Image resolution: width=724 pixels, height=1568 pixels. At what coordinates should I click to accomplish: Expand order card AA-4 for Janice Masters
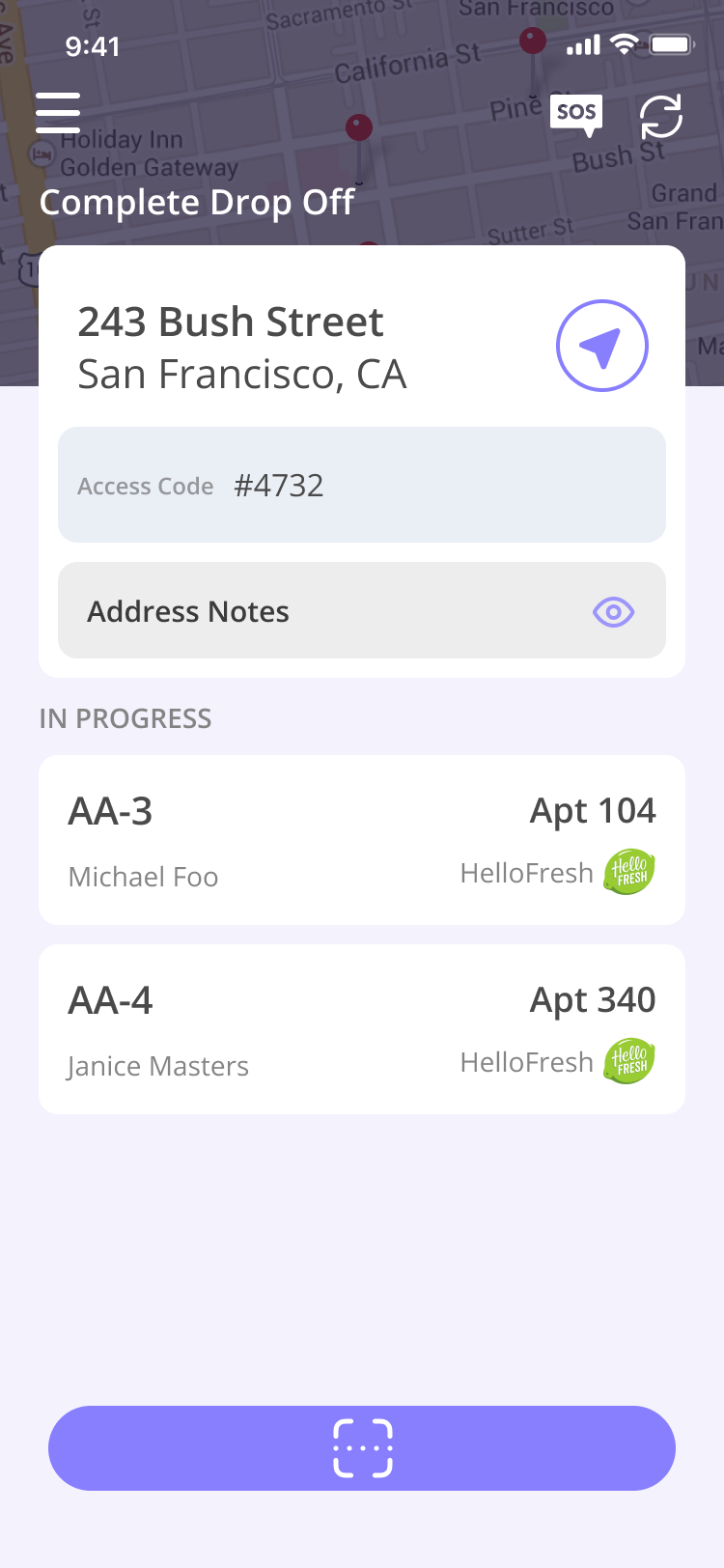click(362, 1027)
